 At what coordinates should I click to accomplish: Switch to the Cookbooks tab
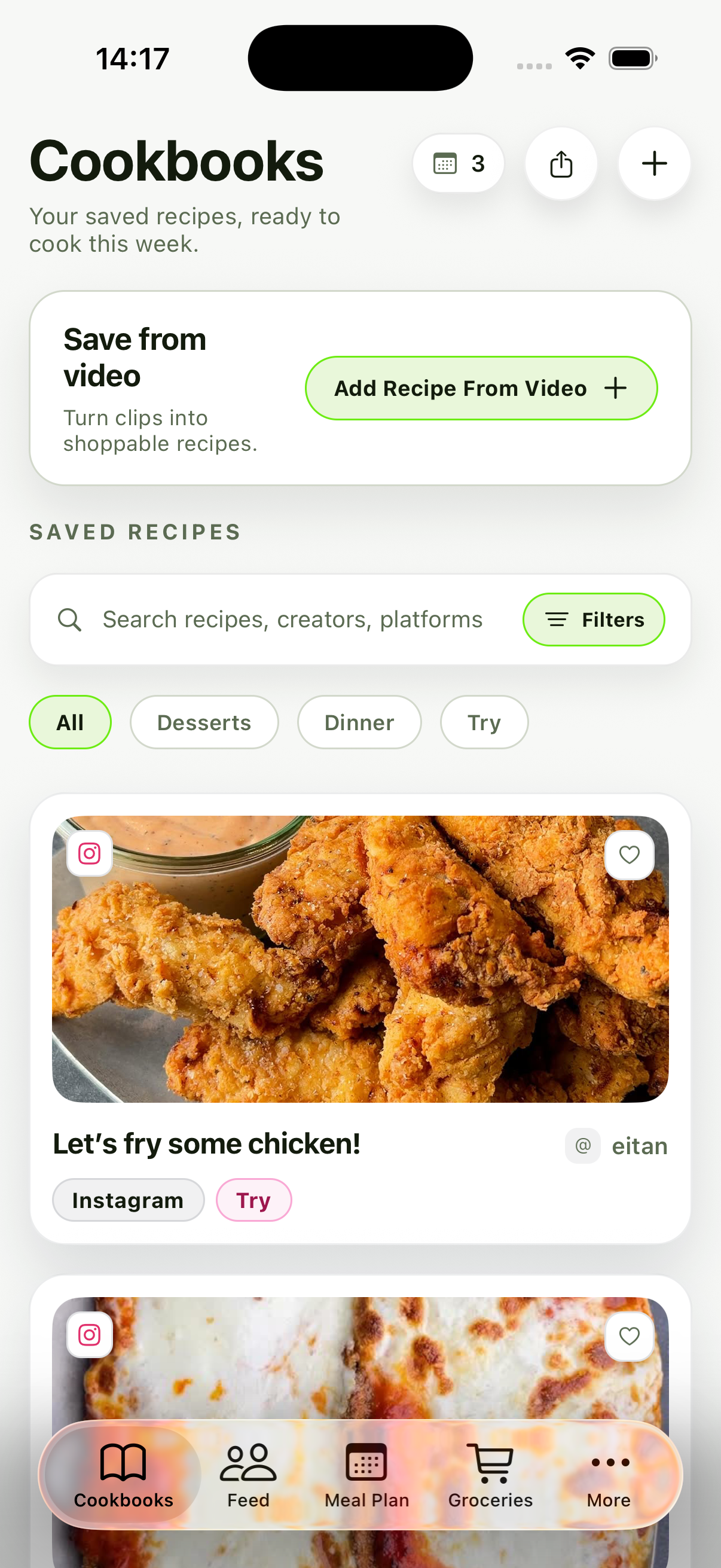point(124,1475)
